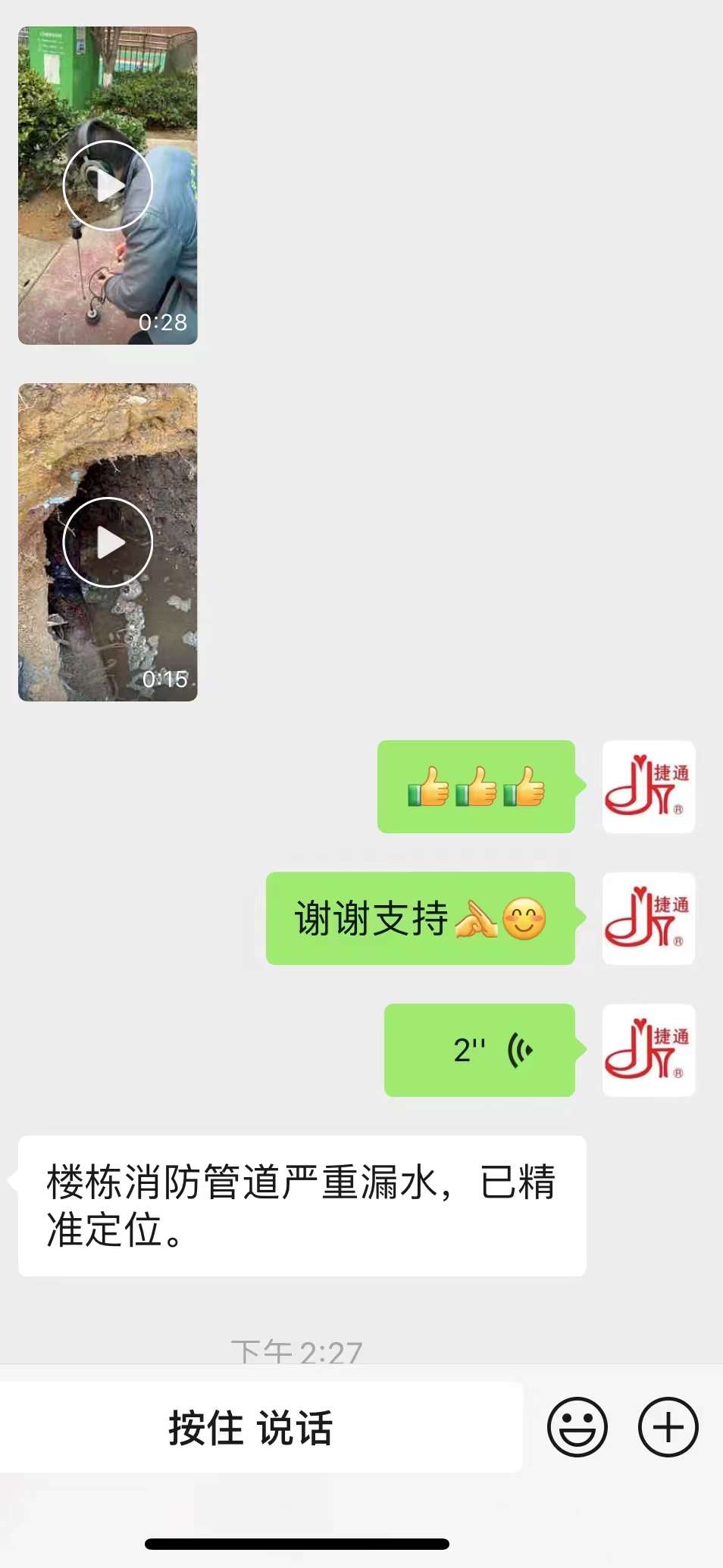The image size is (723, 1568).
Task: Play the 0:28 video message
Action: click(108, 186)
